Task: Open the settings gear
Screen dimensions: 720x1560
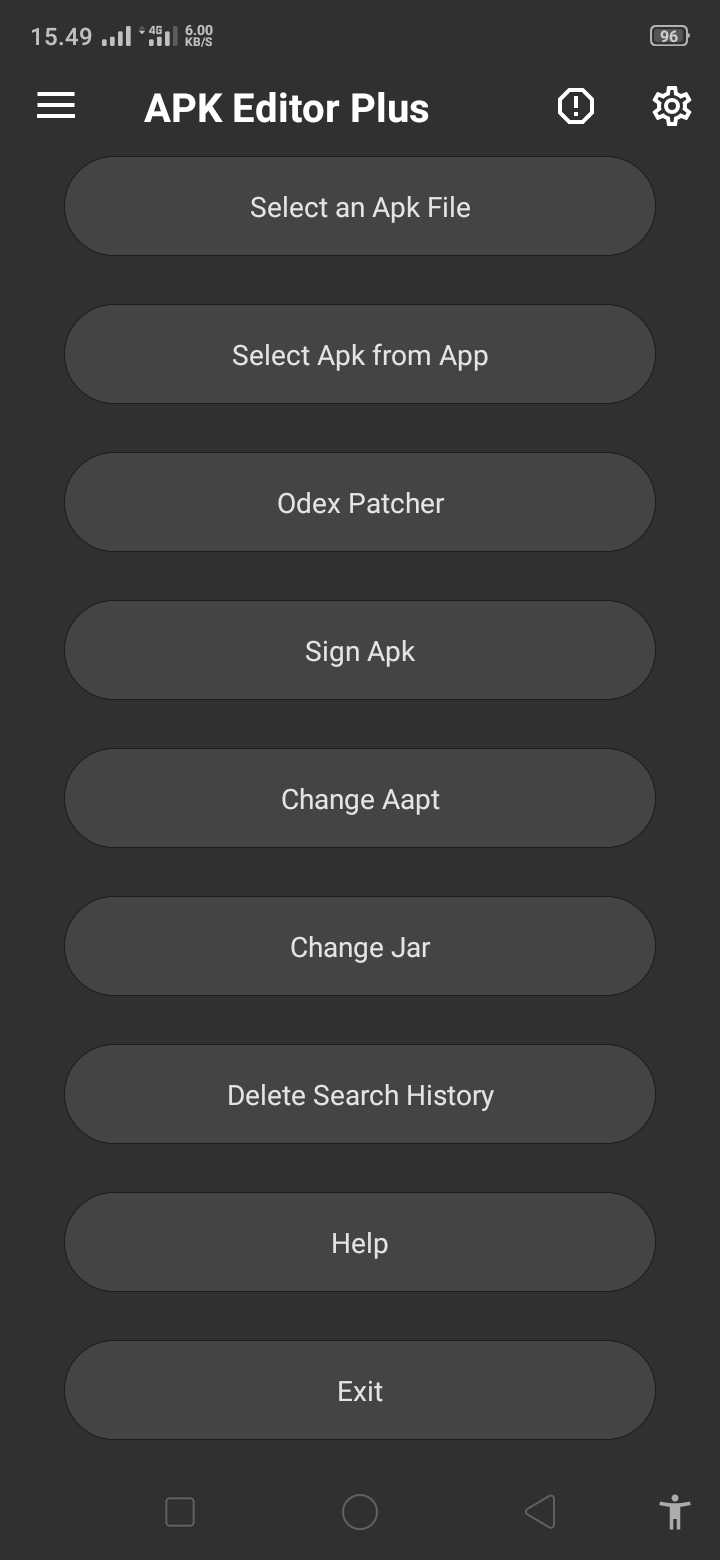Action: pos(671,106)
